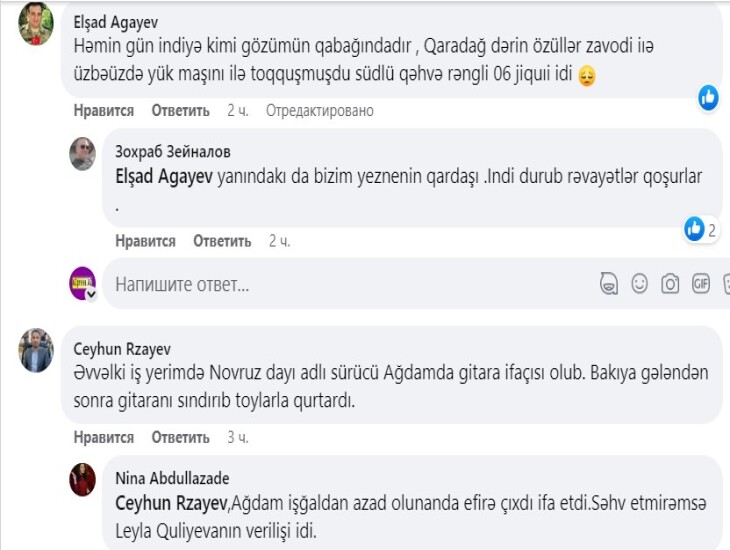Viewport: 730px width, 550px height.
Task: Like Зохраб Зейналов's reply via Нравится
Action: click(x=145, y=241)
